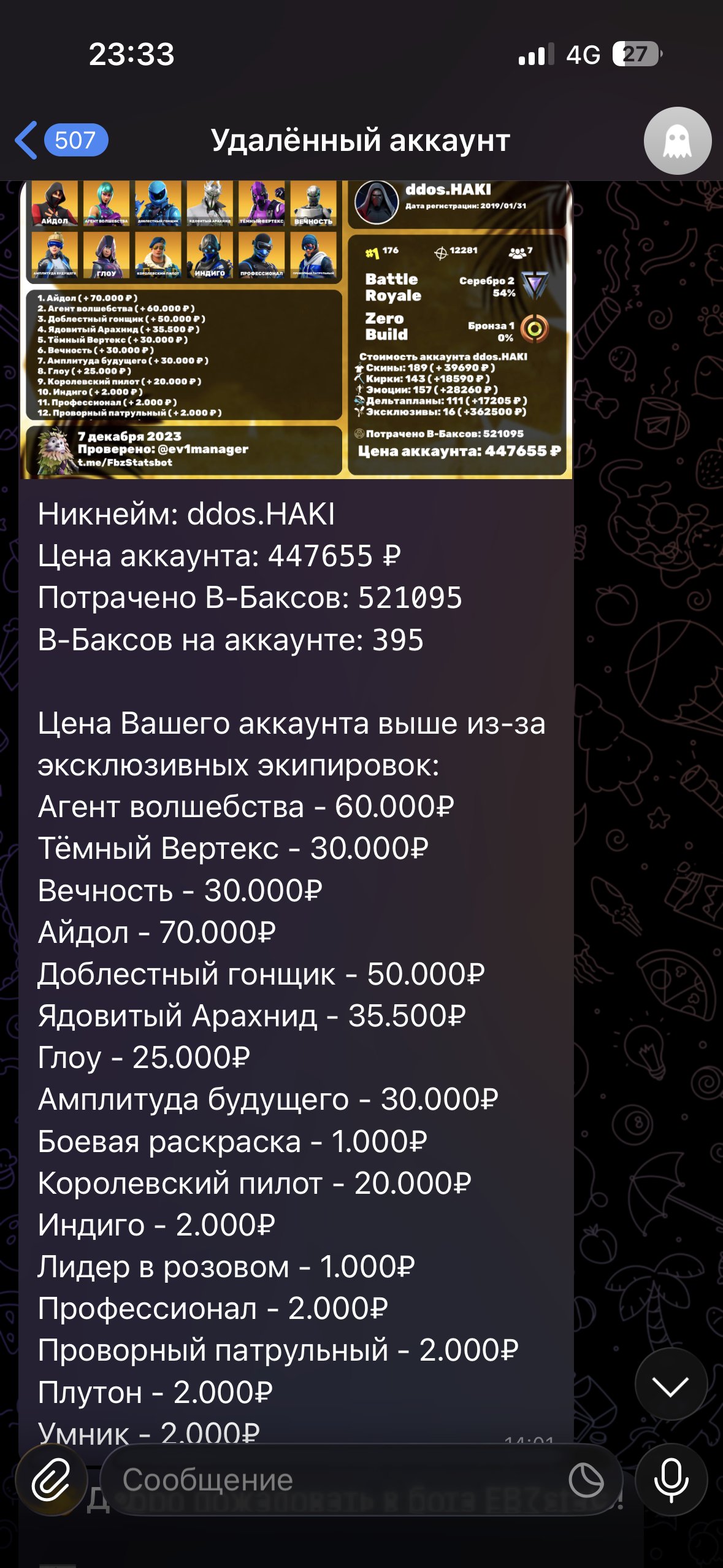Open the scheduled message clock icon
The width and height of the screenshot is (723, 1568).
[586, 1480]
